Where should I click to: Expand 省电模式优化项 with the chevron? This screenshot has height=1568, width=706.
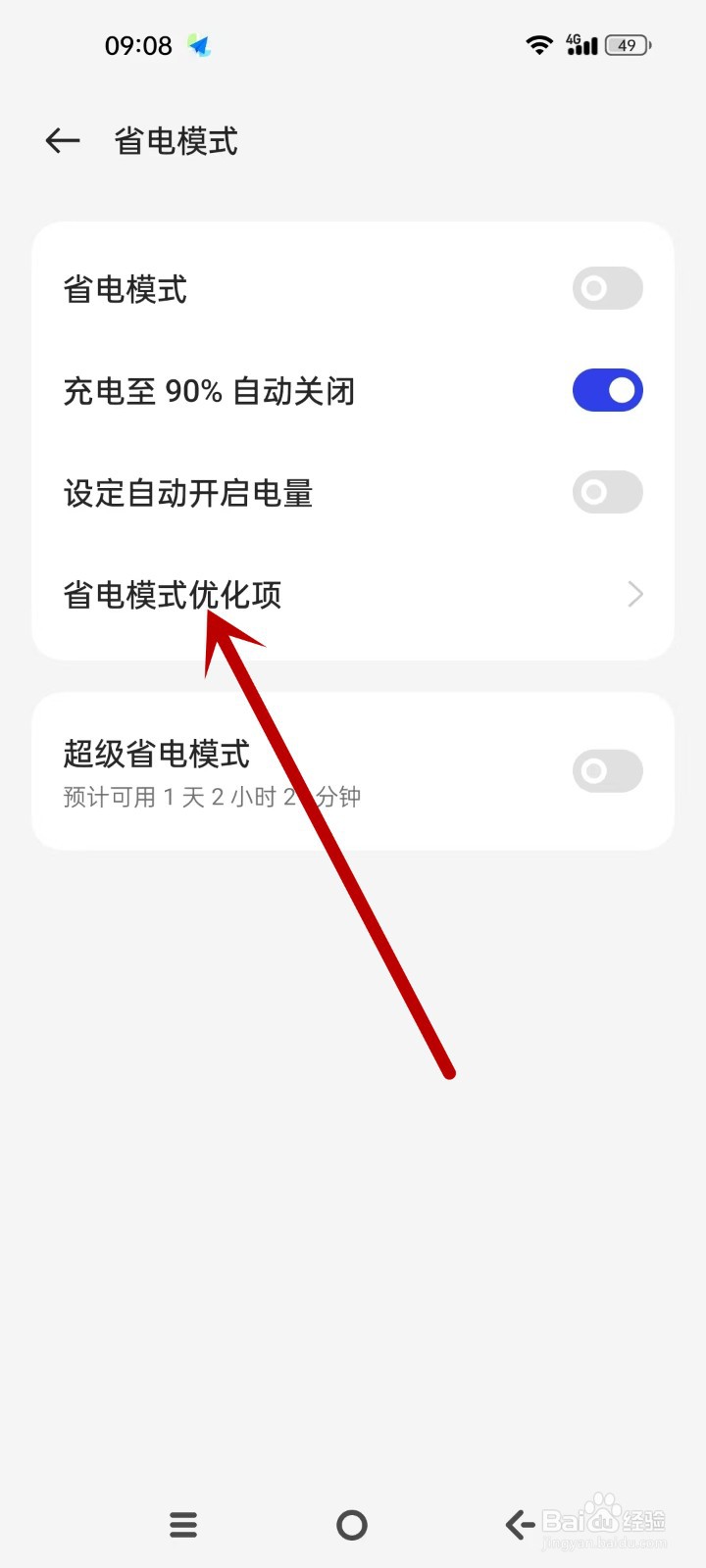tap(634, 594)
